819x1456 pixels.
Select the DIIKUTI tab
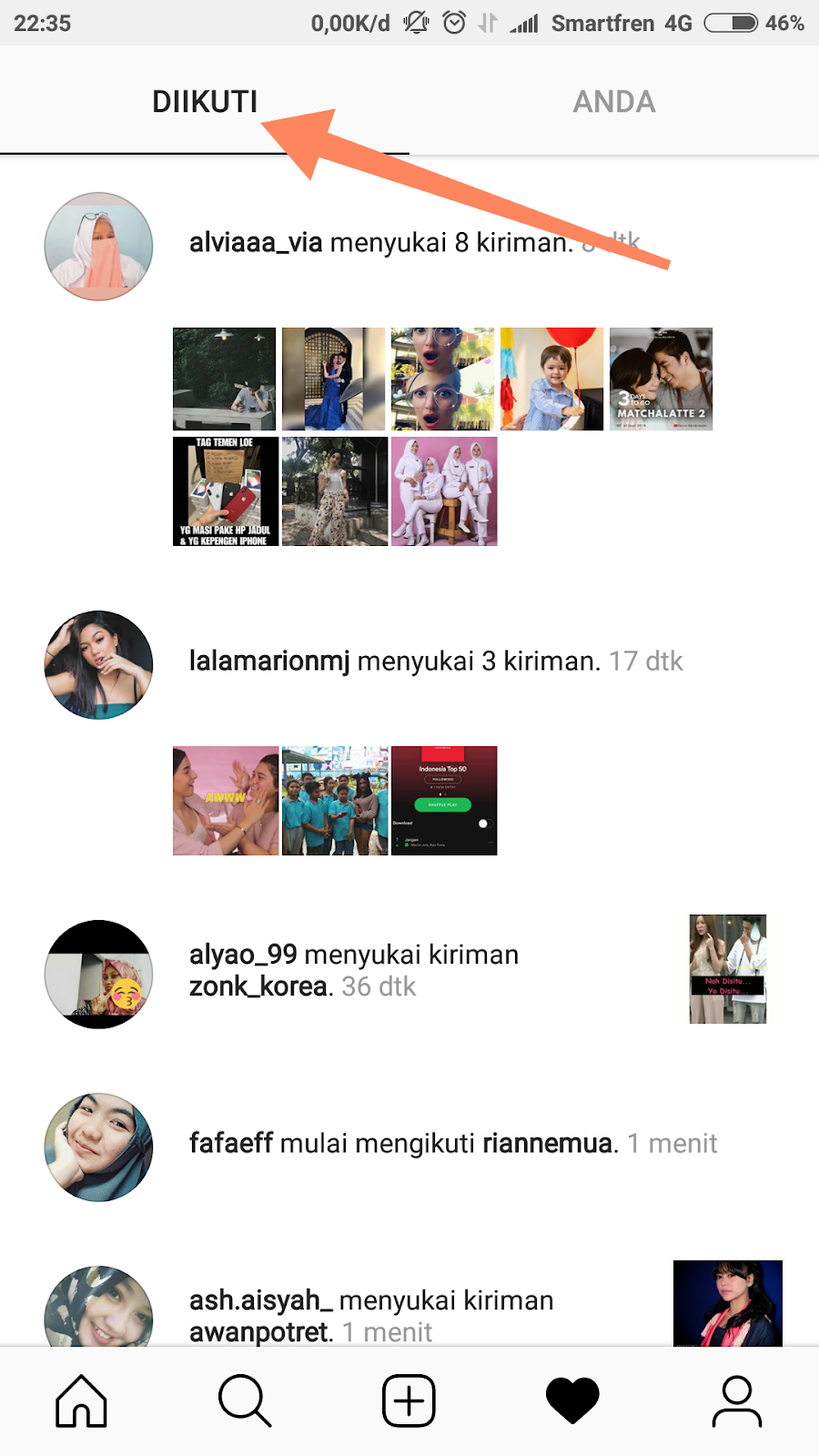[205, 102]
